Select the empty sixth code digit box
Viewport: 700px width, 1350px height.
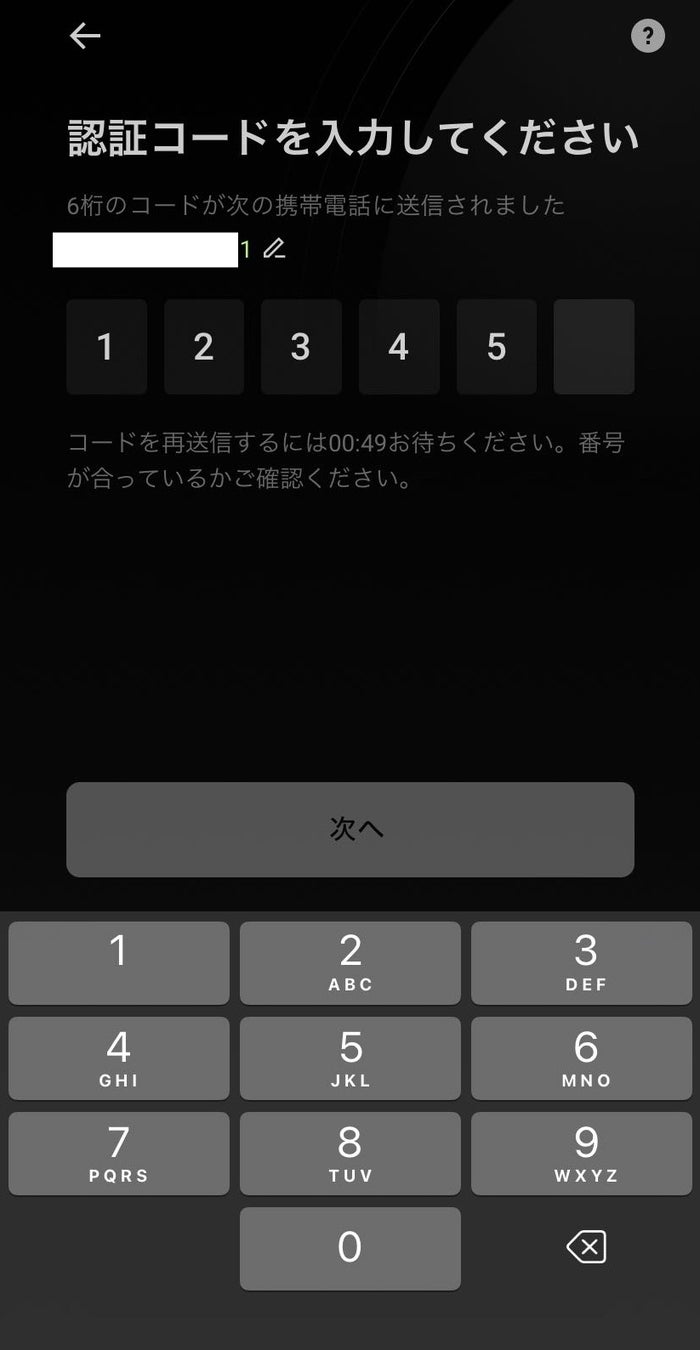(594, 346)
